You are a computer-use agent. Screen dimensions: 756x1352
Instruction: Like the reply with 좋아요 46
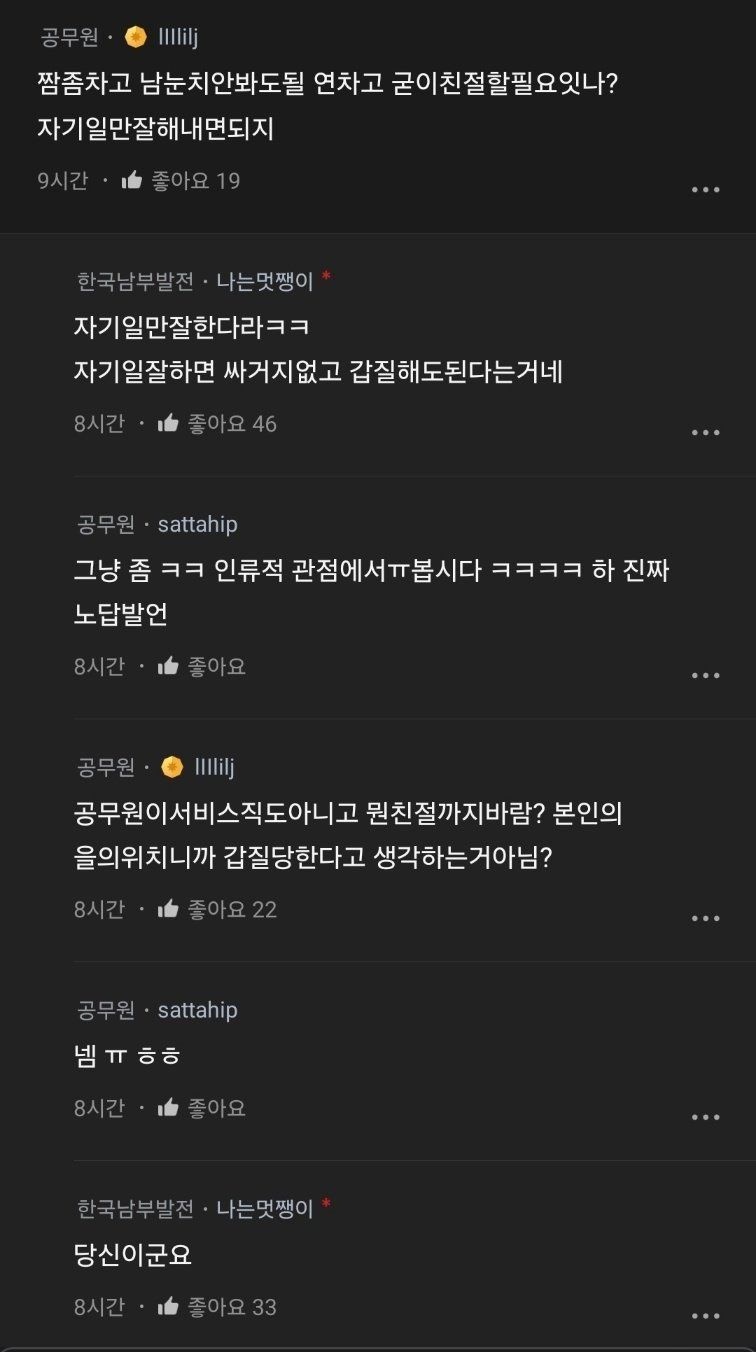pyautogui.click(x=169, y=424)
